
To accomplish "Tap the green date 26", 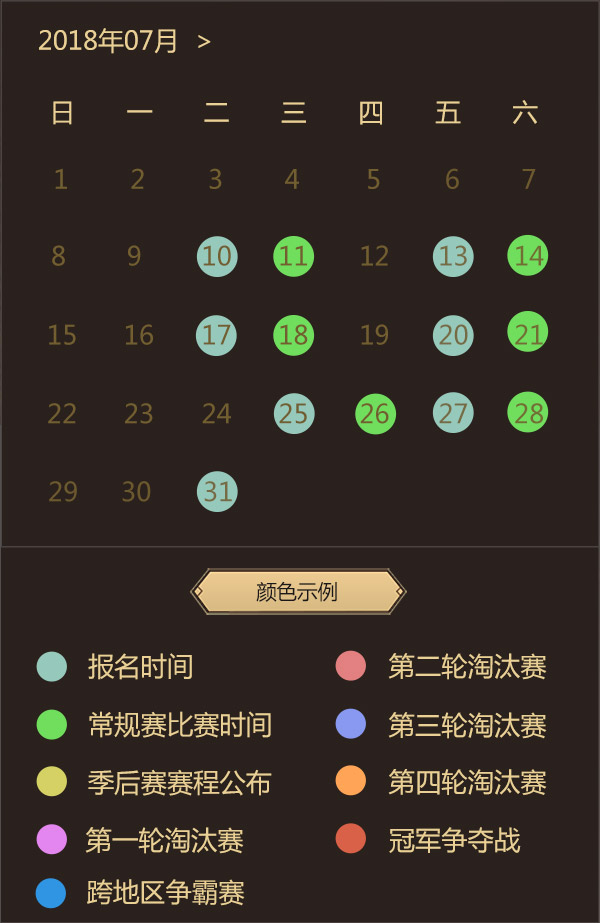I will 375,414.
